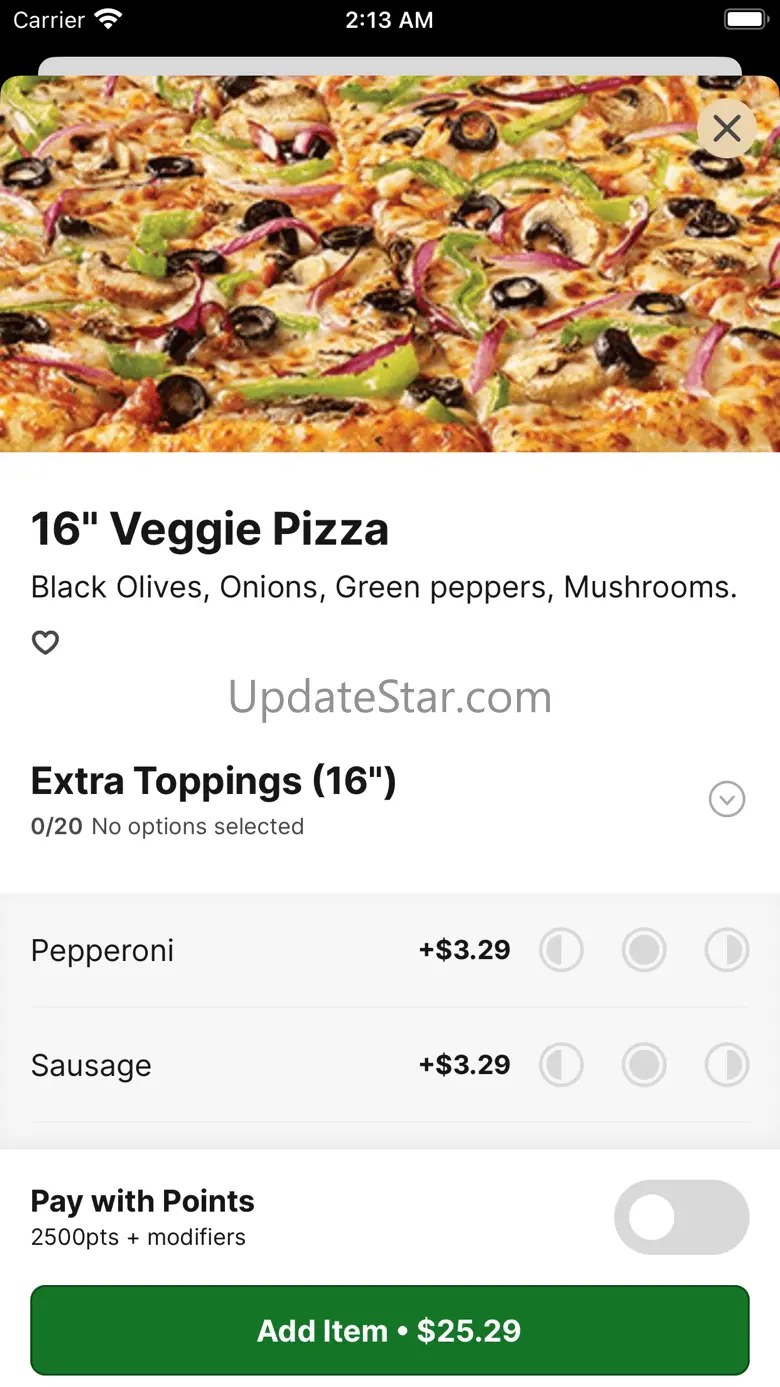Close the Veggie Pizza detail sheet
Image resolution: width=780 pixels, height=1387 pixels.
click(727, 128)
